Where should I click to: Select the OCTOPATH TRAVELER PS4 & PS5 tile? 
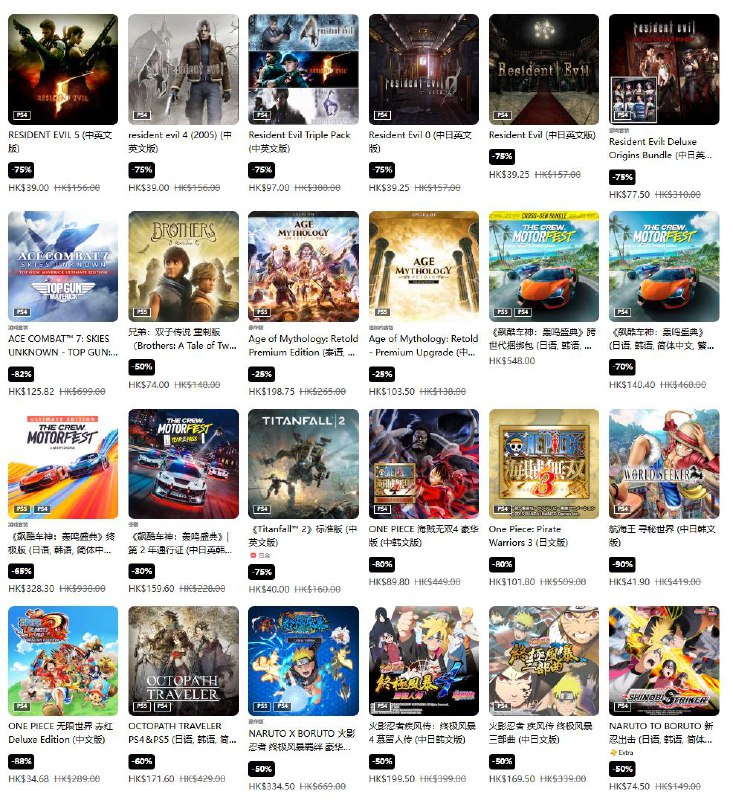183,660
